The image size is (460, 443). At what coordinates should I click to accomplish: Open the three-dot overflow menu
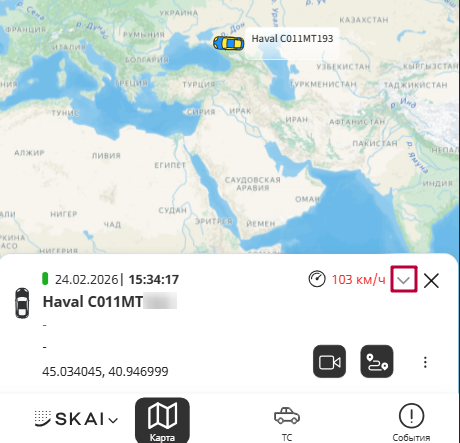click(x=425, y=362)
